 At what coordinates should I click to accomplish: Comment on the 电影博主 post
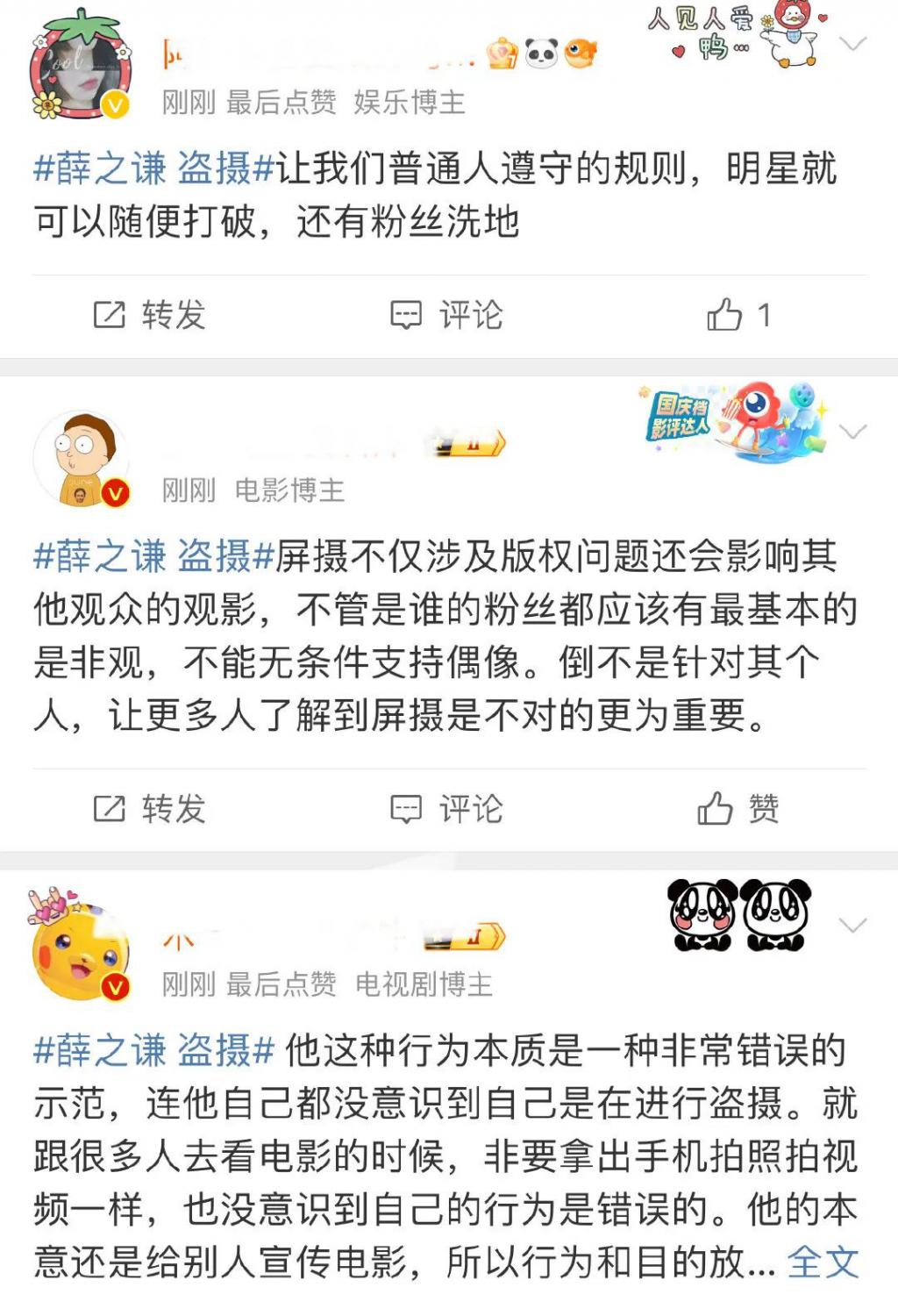pyautogui.click(x=446, y=809)
